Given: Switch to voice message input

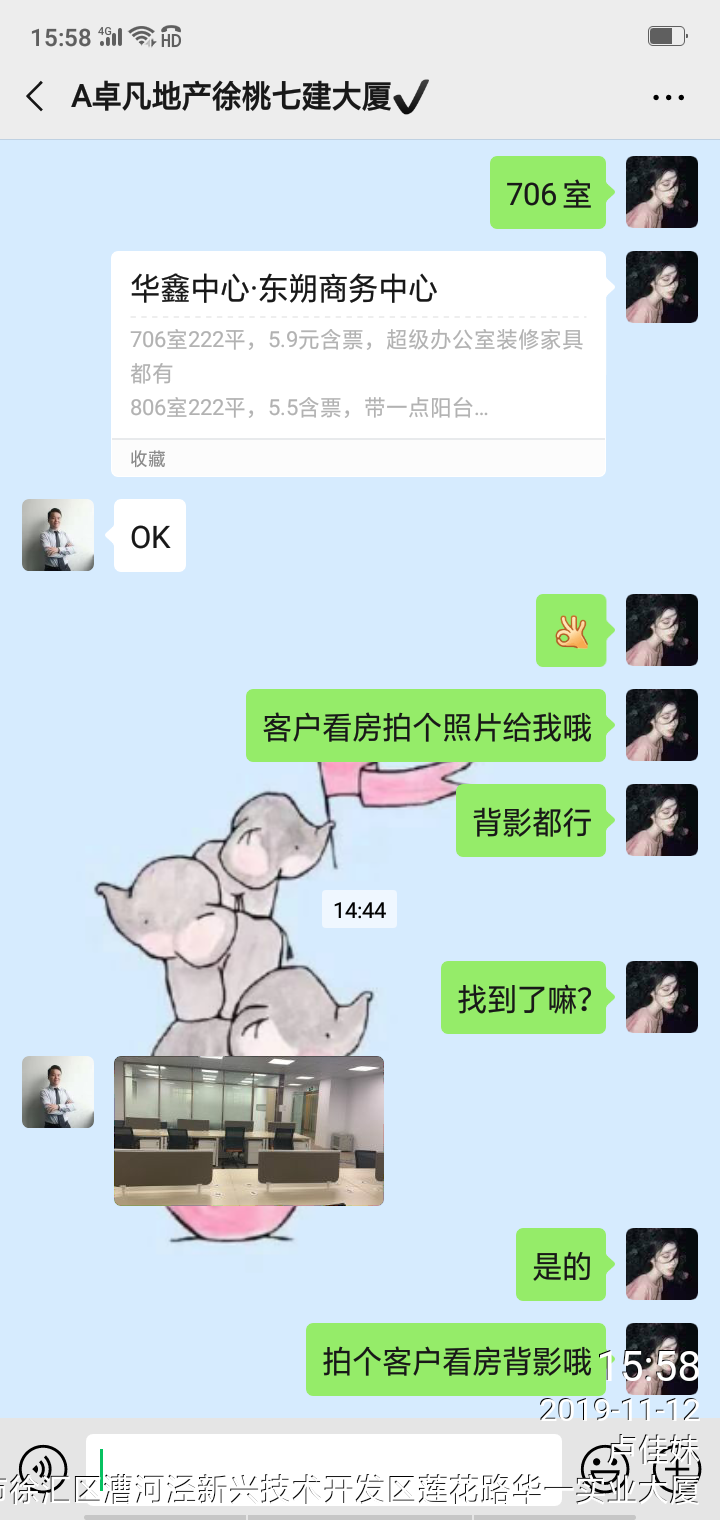Looking at the screenshot, I should 43,1468.
